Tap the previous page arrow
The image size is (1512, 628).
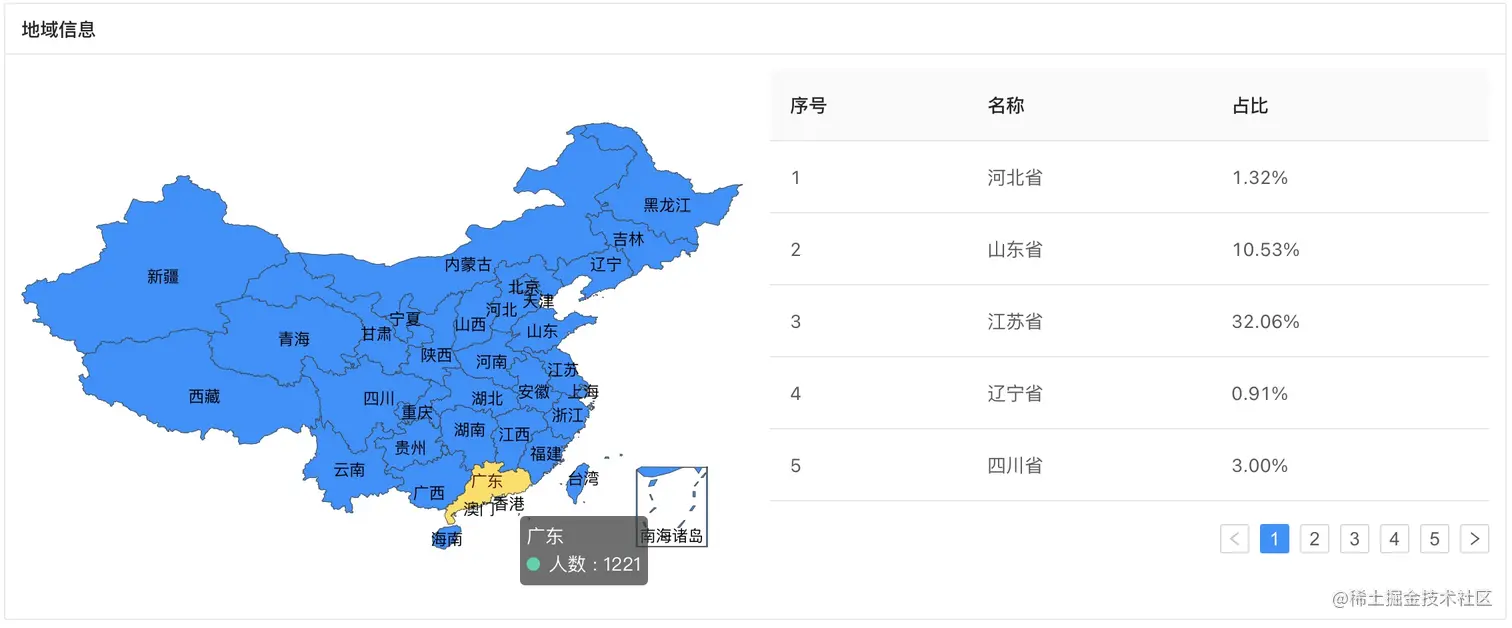tap(1235, 539)
